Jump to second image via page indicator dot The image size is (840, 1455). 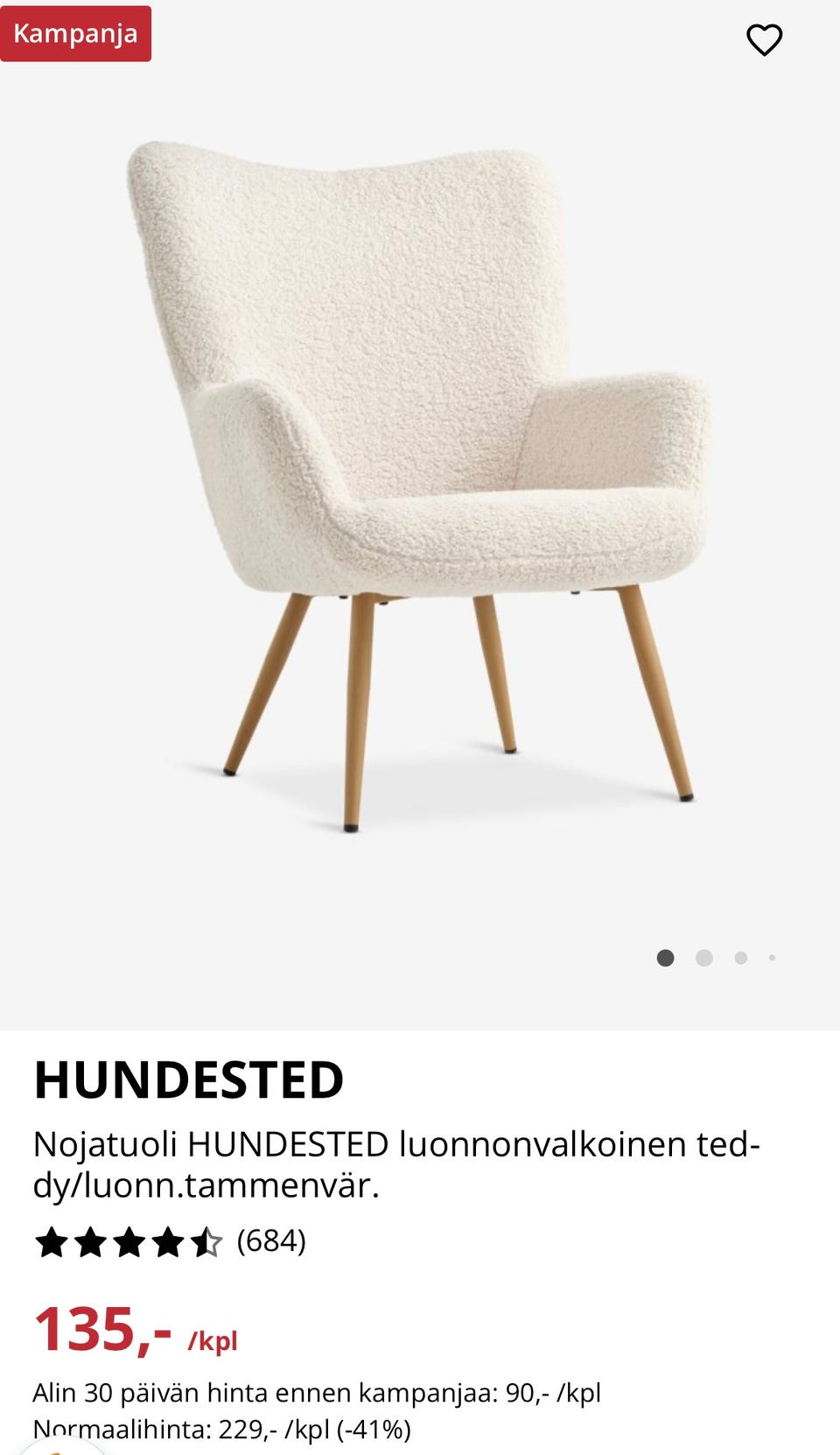pyautogui.click(x=703, y=958)
